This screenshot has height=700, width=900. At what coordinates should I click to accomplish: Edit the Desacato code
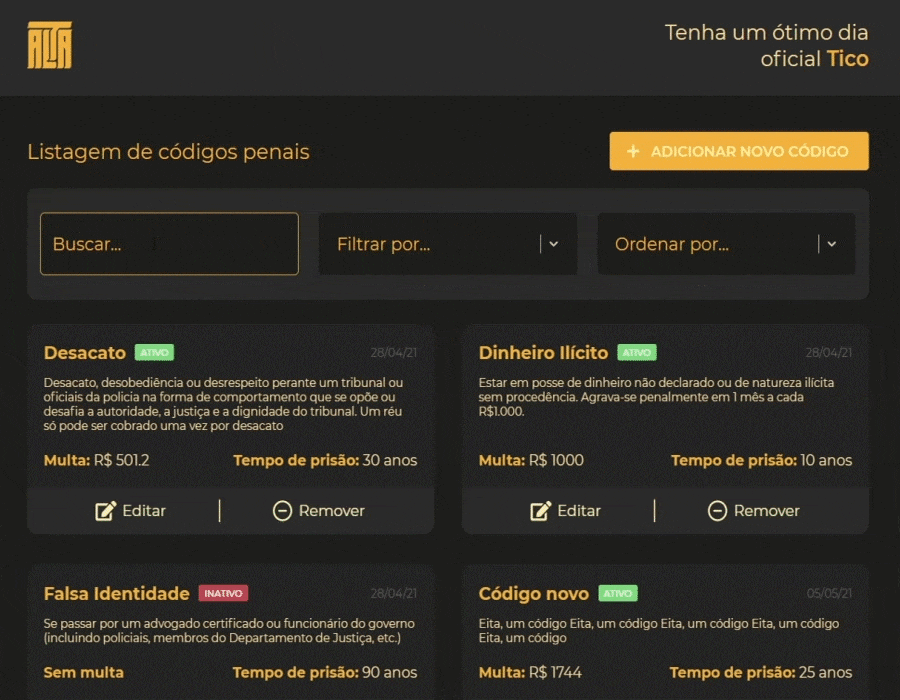point(130,511)
